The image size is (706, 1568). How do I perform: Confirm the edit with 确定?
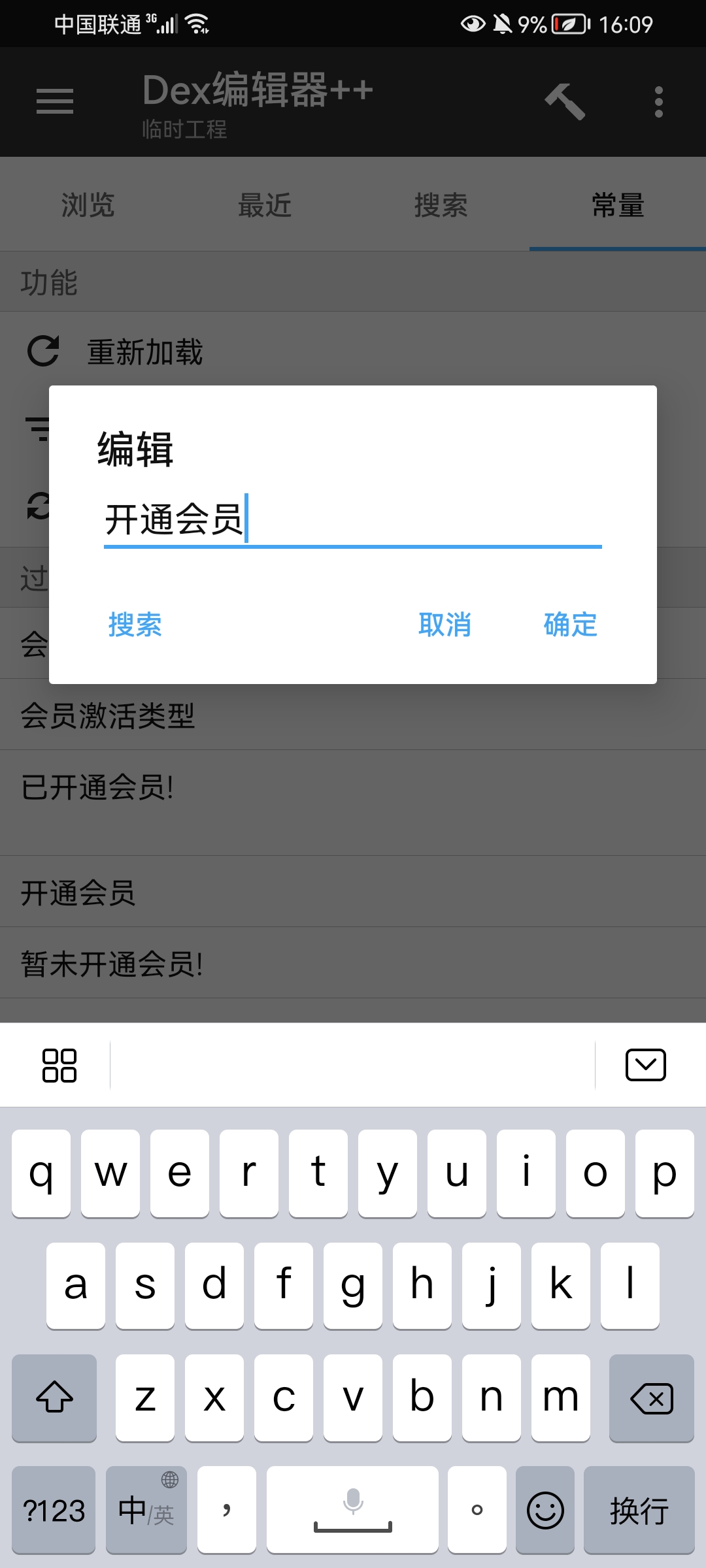point(570,625)
